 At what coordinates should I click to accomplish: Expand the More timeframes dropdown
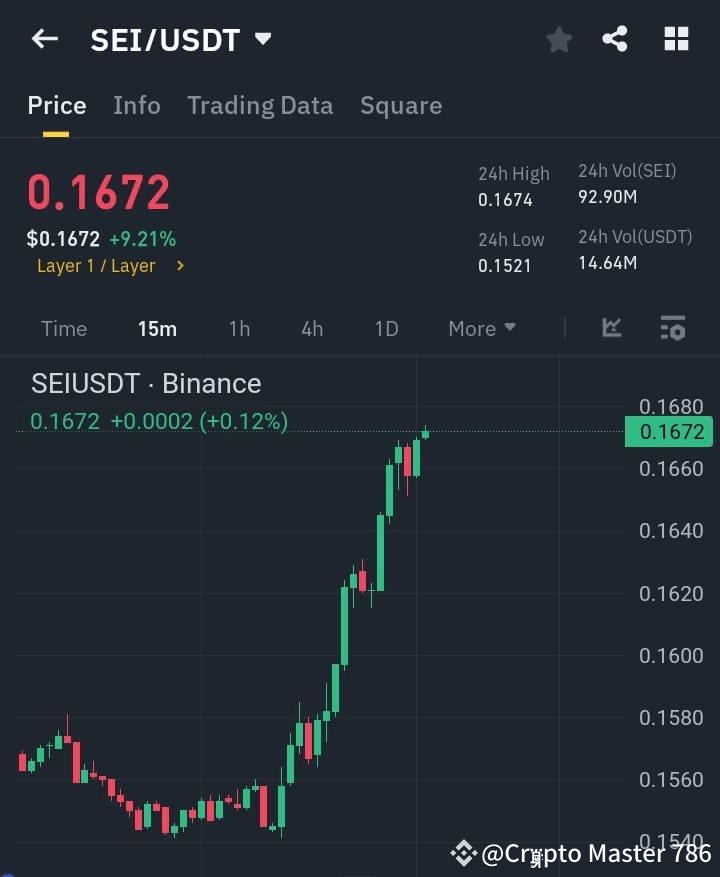[x=481, y=328]
